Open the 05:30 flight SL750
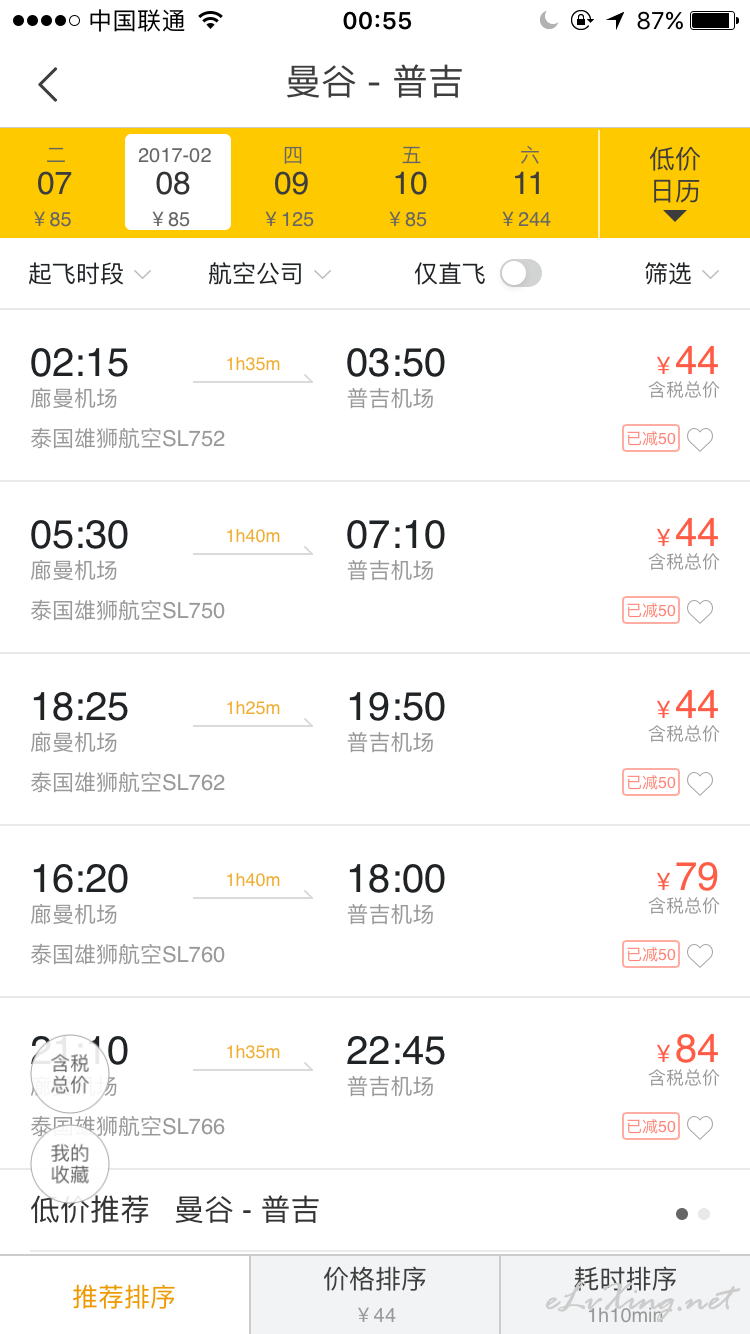The width and height of the screenshot is (750, 1334). point(375,568)
